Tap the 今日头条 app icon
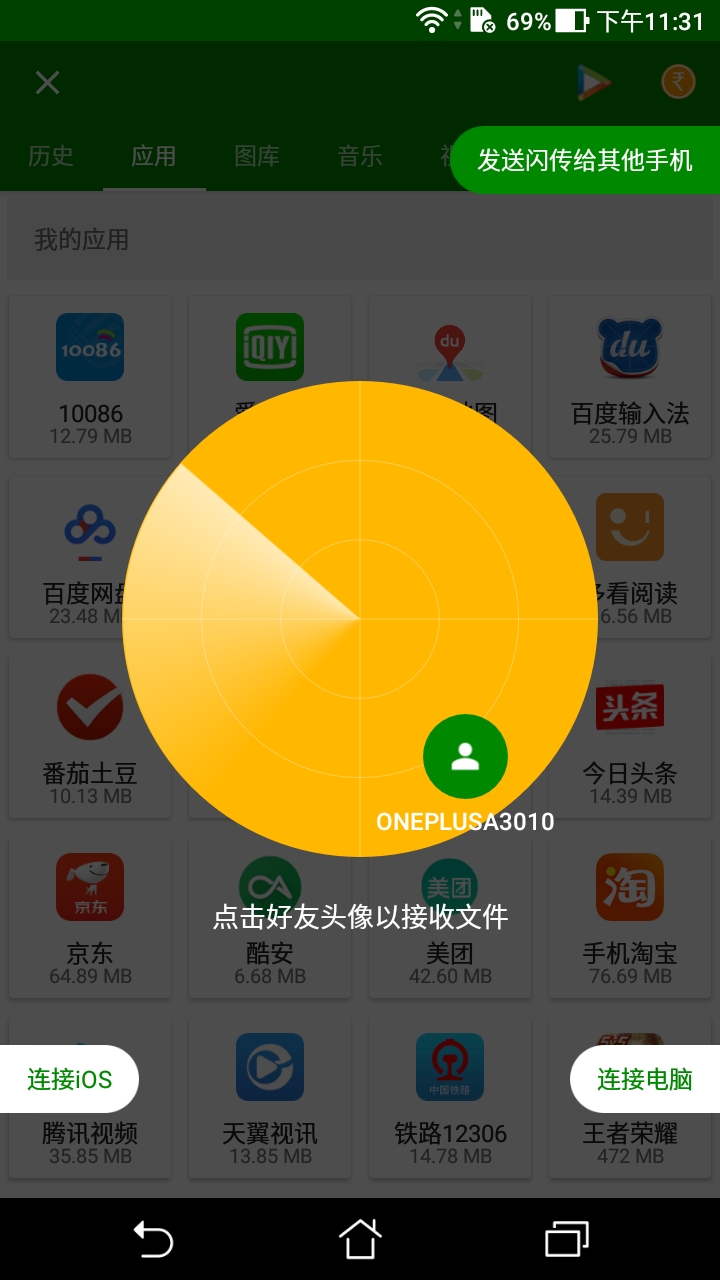Viewport: 720px width, 1280px height. [630, 707]
